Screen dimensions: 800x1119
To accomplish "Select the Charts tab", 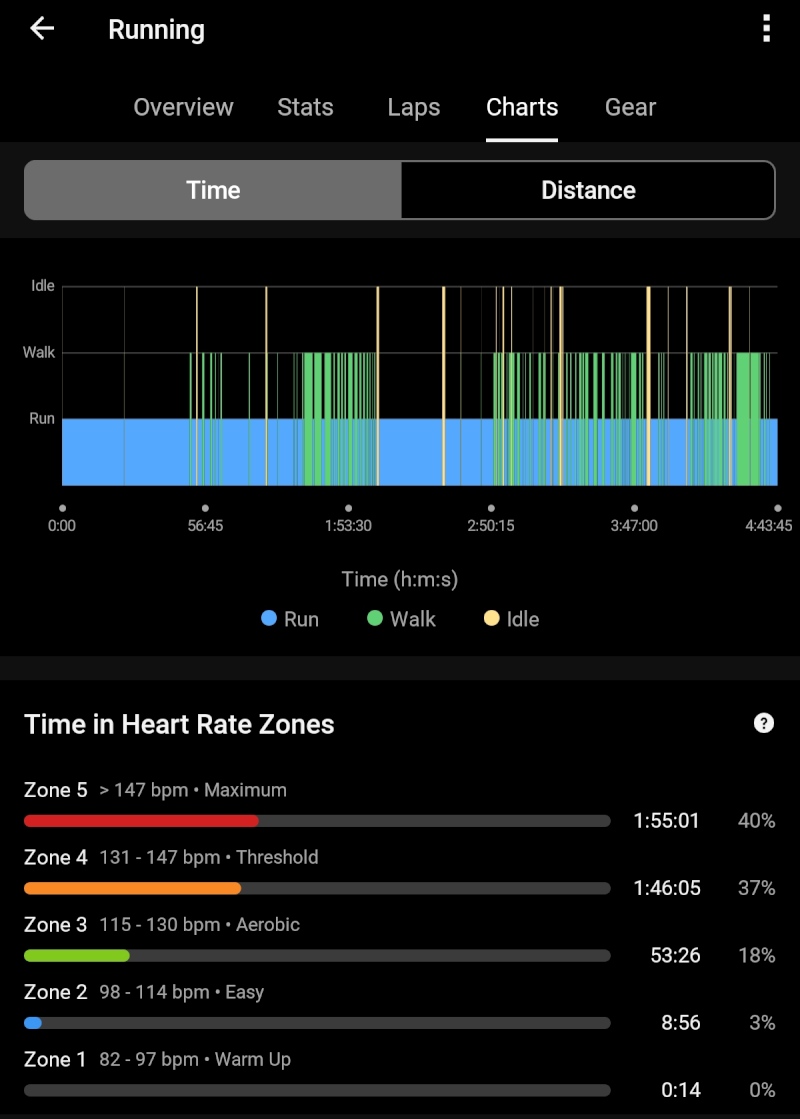I will point(522,107).
